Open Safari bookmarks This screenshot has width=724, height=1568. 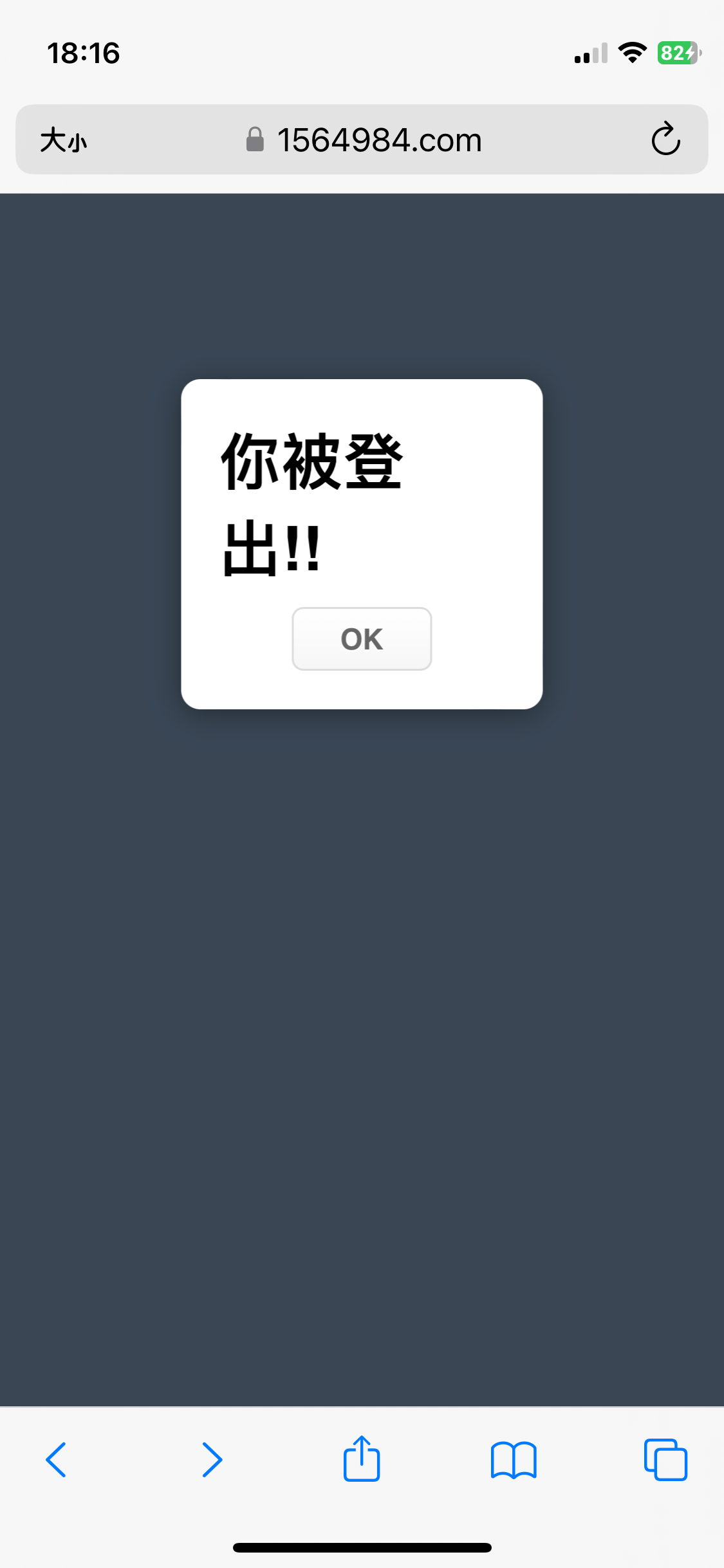pos(514,1460)
